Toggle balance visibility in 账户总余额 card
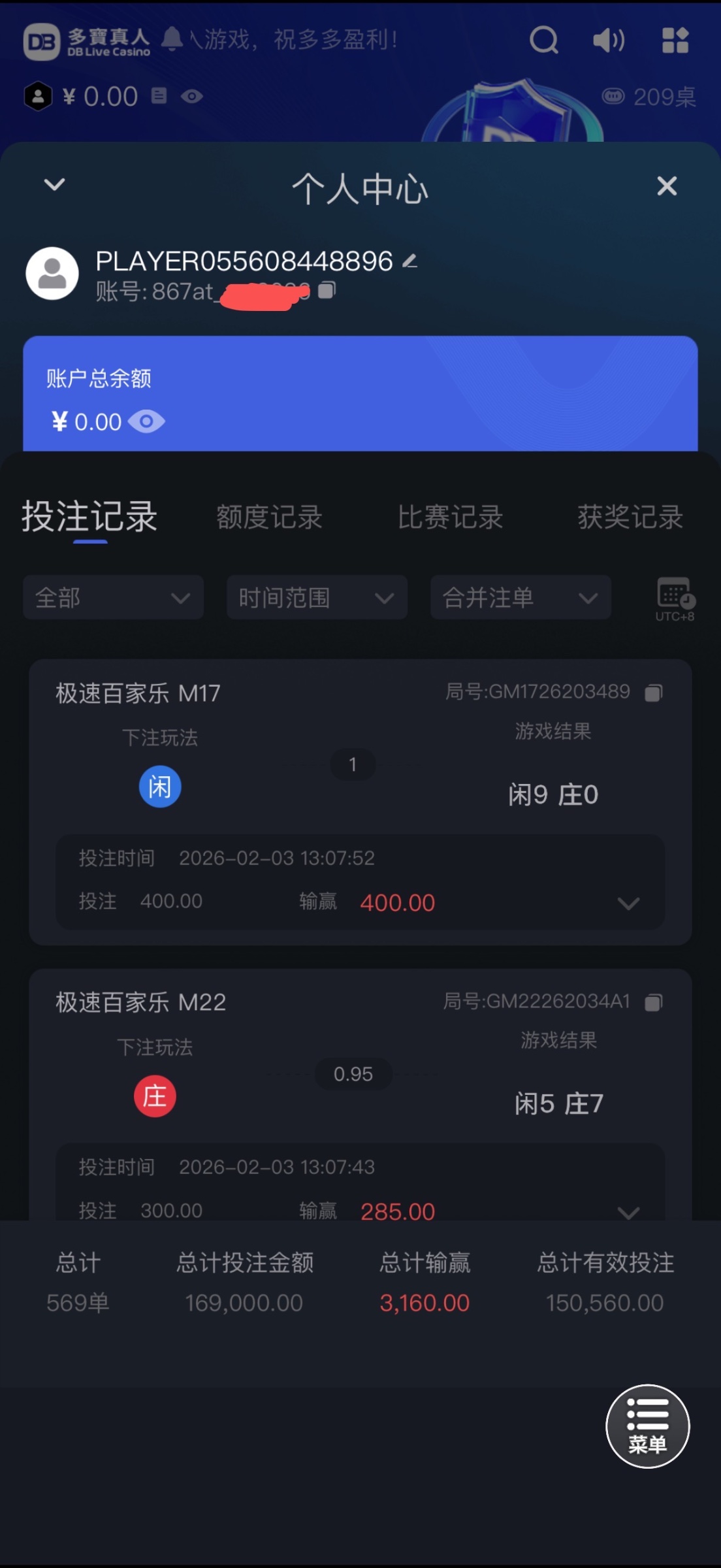The height and width of the screenshot is (1568, 721). tap(146, 422)
